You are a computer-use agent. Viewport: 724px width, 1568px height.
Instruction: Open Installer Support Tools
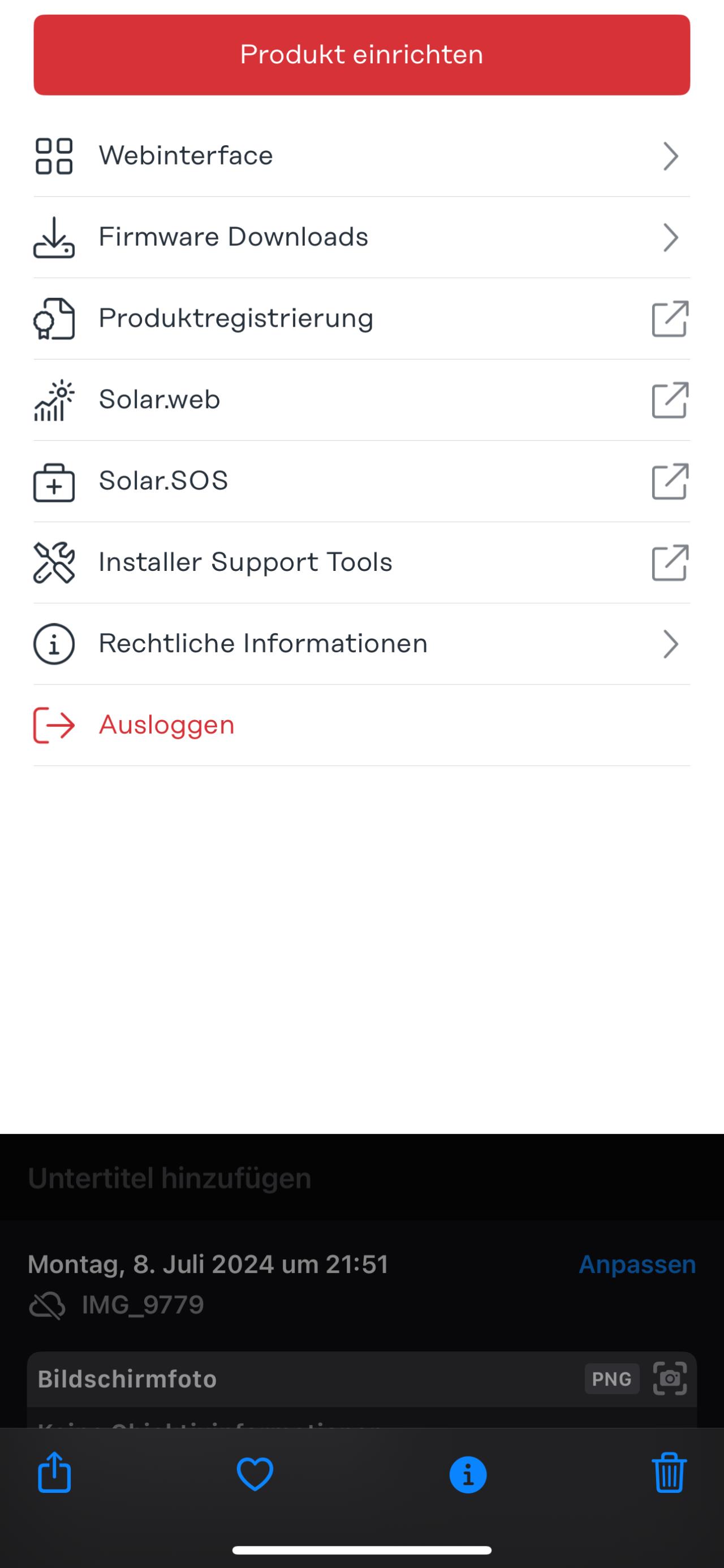click(361, 562)
